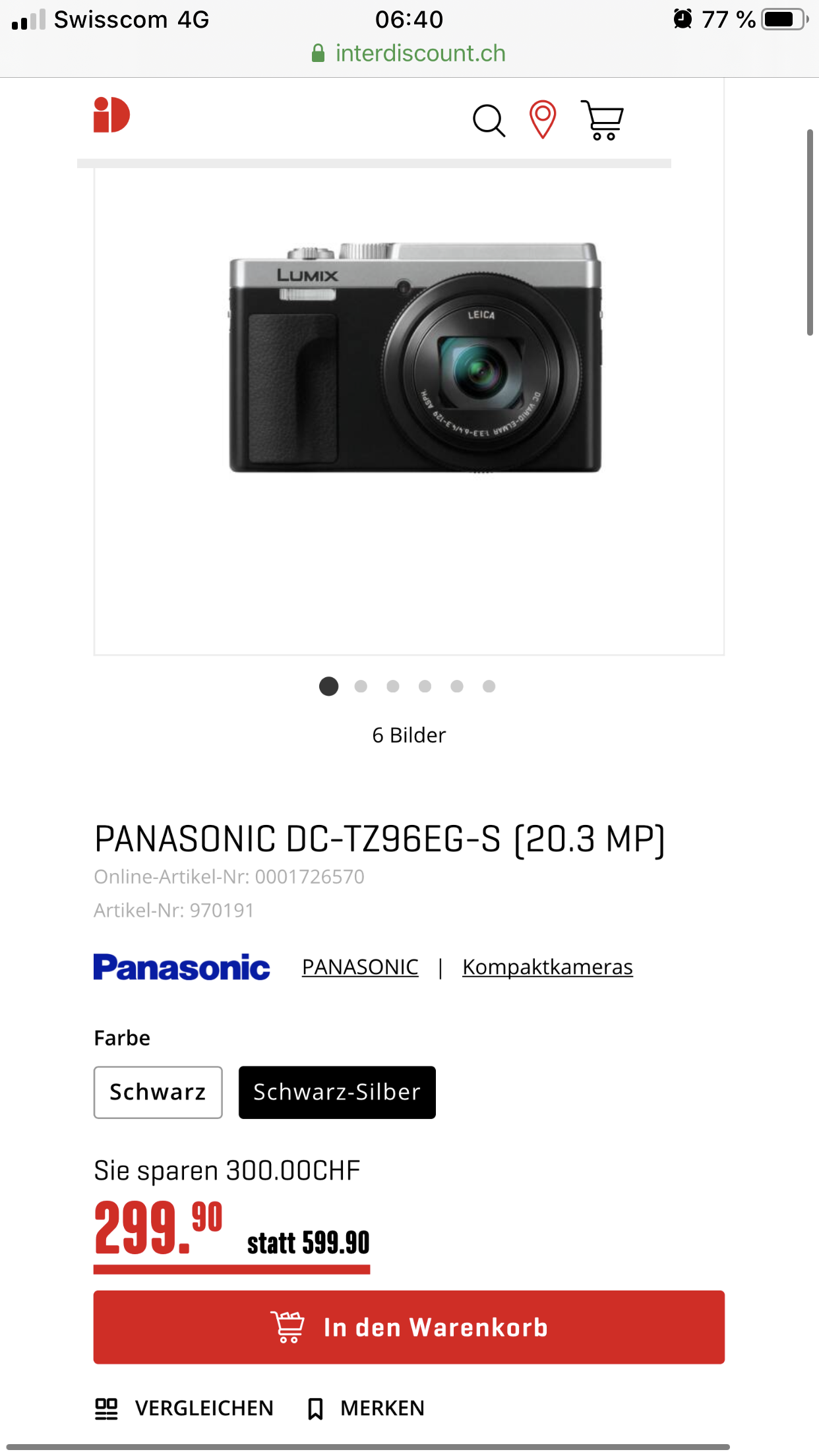Viewport: 819px width, 1456px height.
Task: Tap the interdiscount.ch address bar
Action: [x=409, y=53]
